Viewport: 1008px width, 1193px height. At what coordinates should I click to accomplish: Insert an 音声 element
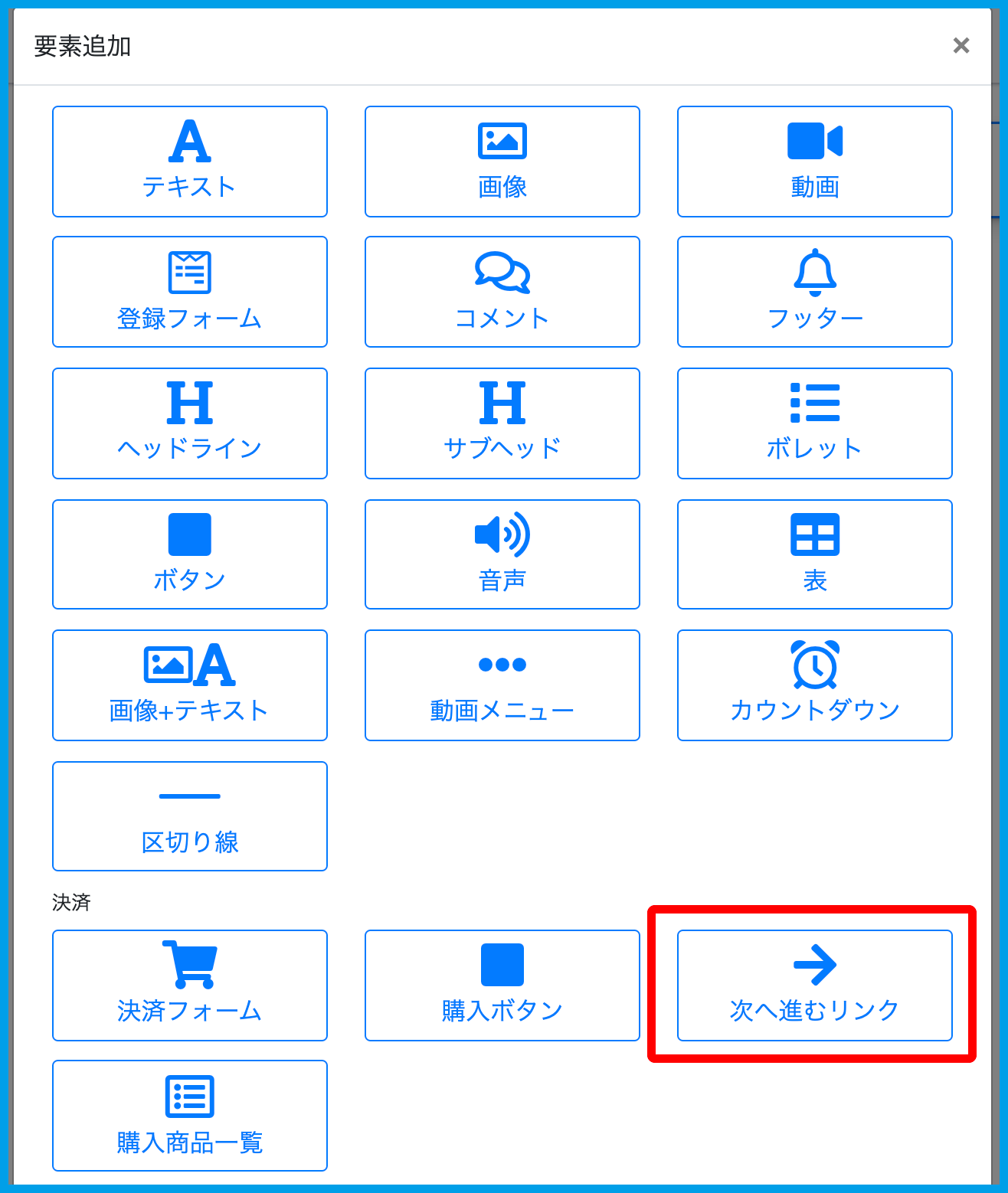(x=502, y=554)
